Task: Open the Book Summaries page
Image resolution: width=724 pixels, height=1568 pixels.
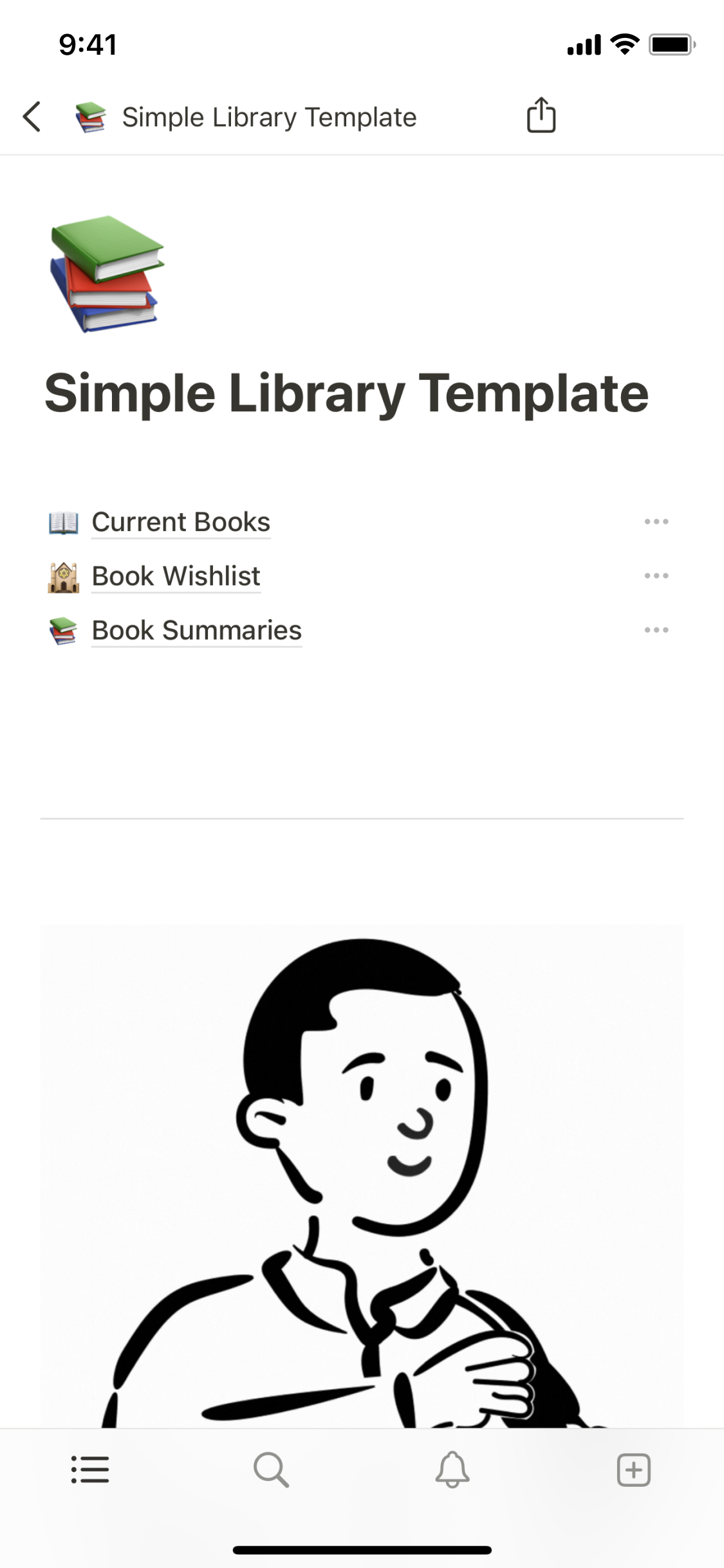Action: [x=196, y=630]
